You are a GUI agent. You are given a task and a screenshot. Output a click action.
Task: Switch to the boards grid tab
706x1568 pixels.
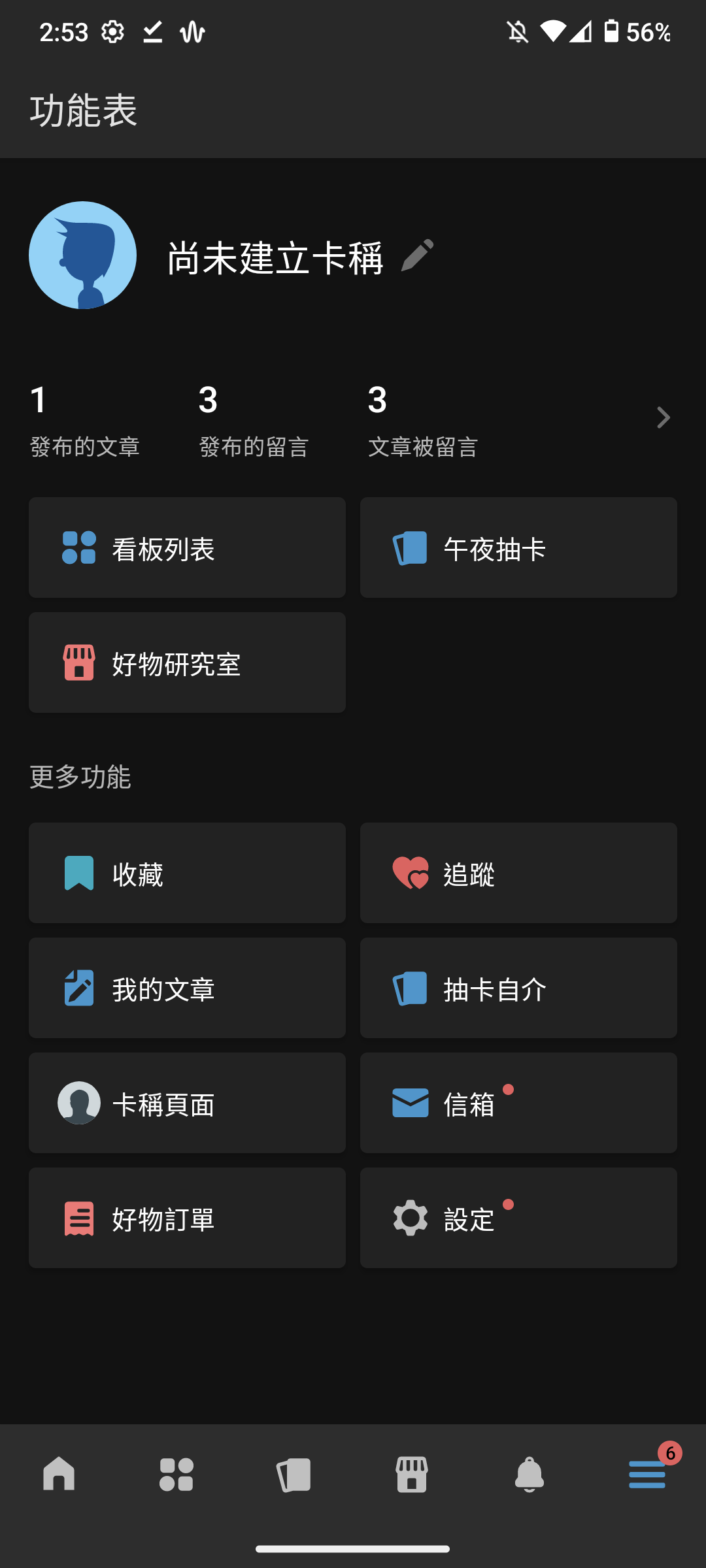pos(176,1474)
